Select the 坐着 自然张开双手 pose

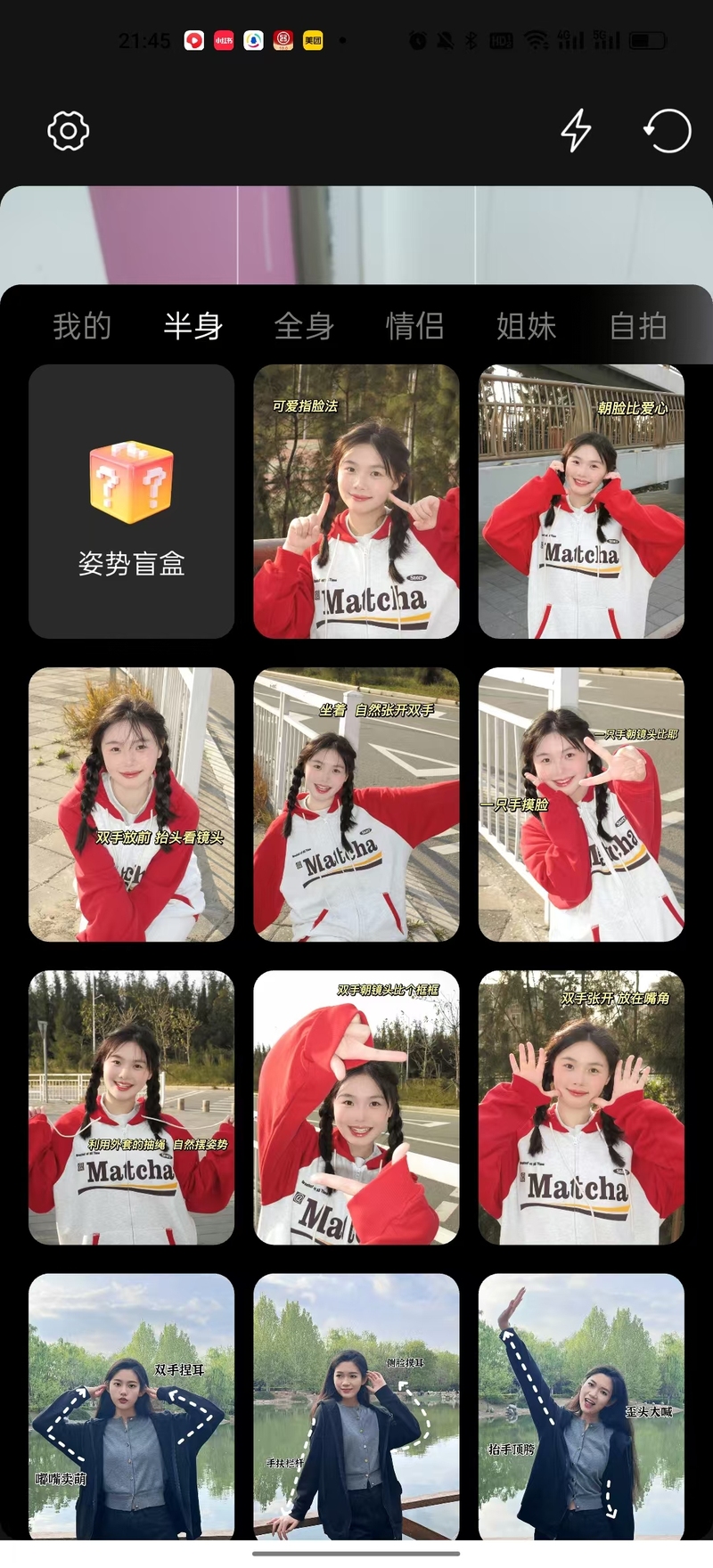pos(356,804)
